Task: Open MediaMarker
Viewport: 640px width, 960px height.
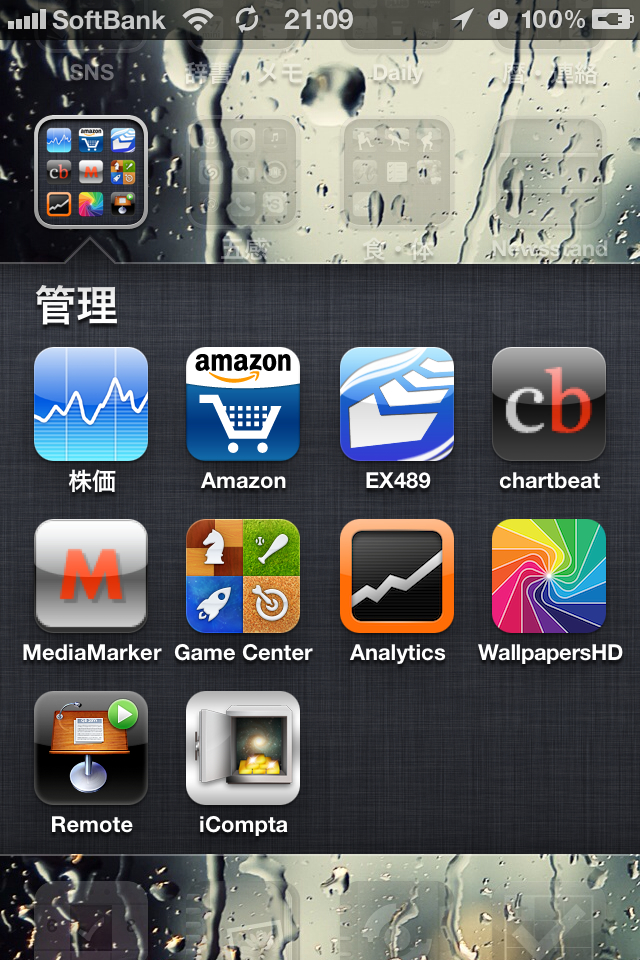Action: point(91,576)
